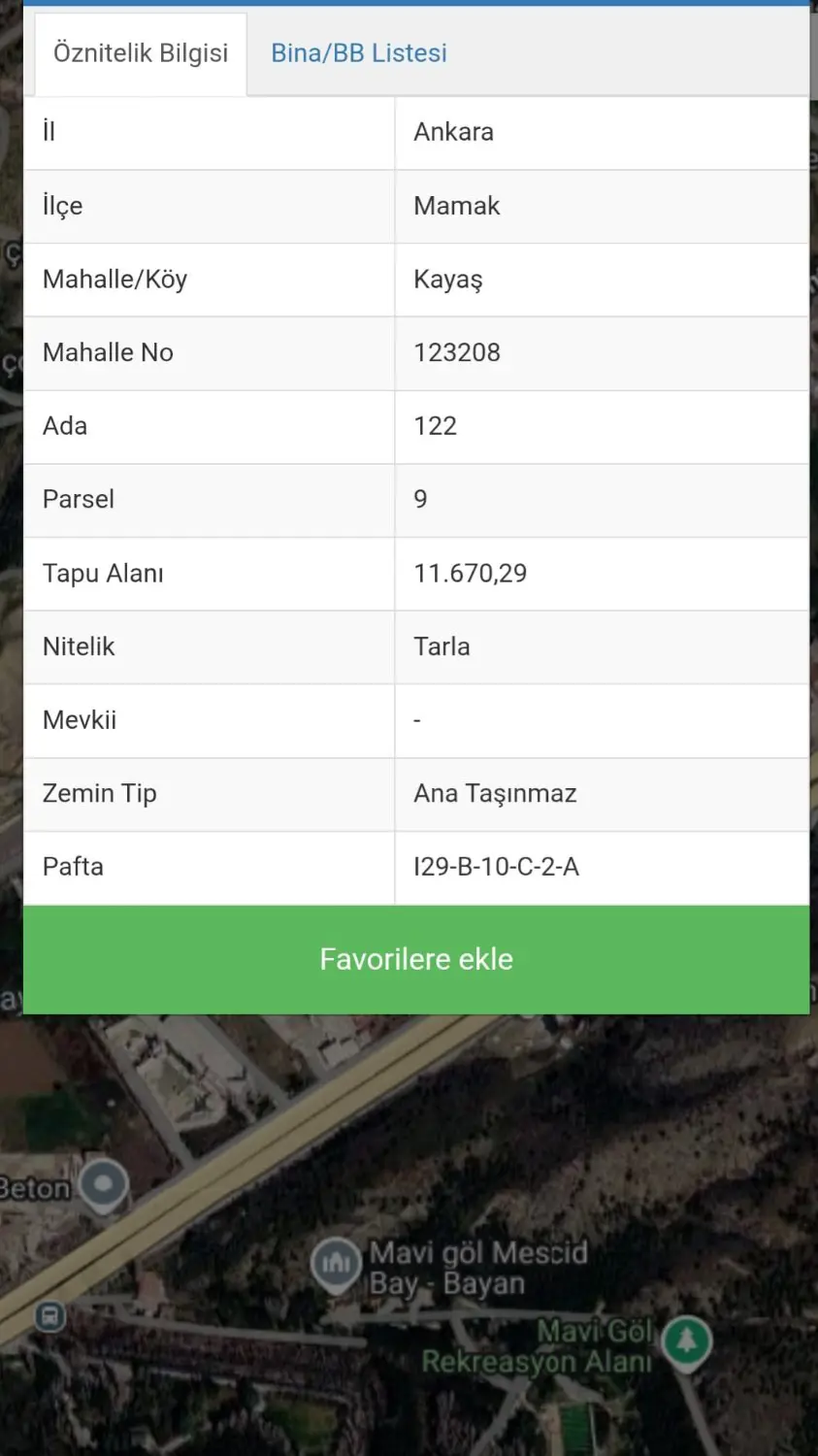
Task: Add parcel with Favorilere ekle button
Action: pyautogui.click(x=416, y=959)
